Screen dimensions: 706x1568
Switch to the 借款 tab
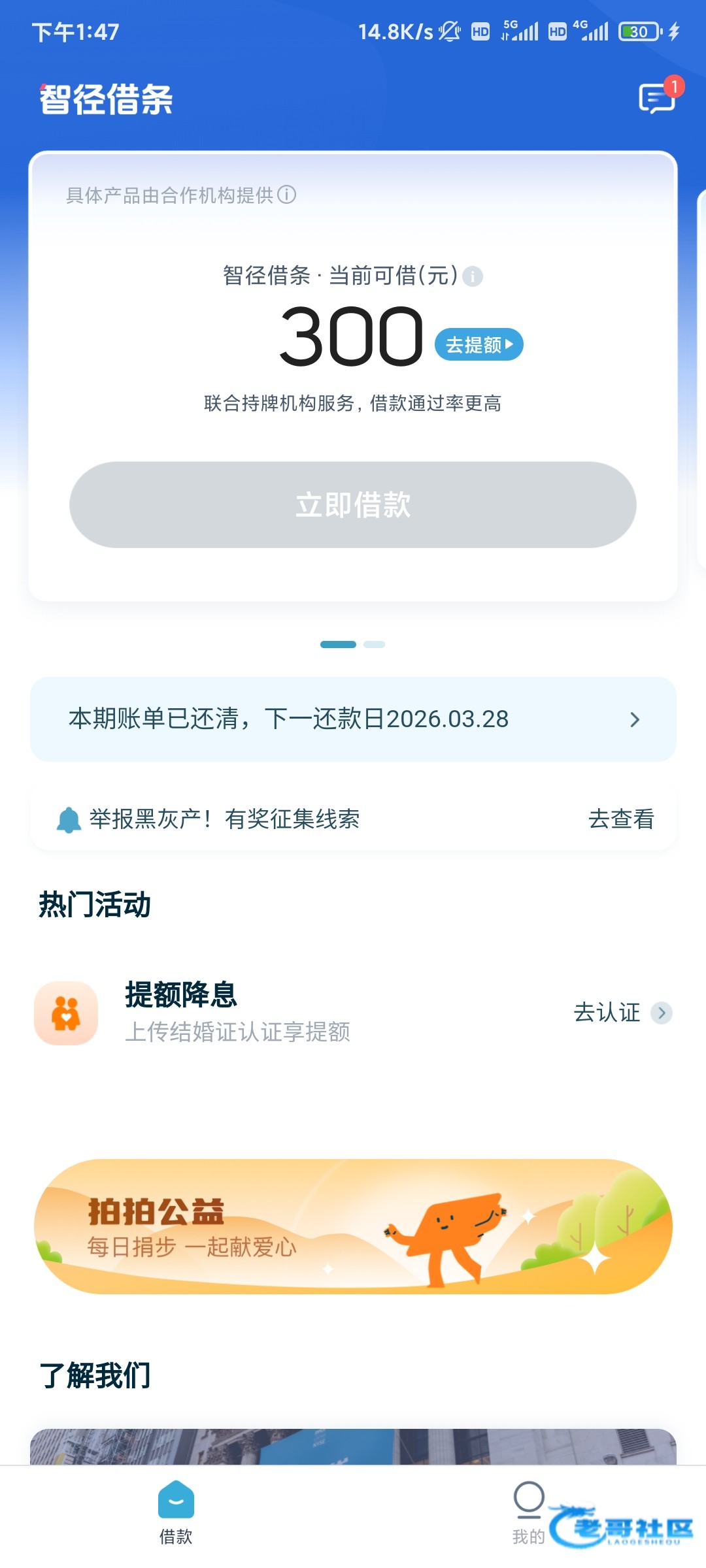pos(176,1512)
